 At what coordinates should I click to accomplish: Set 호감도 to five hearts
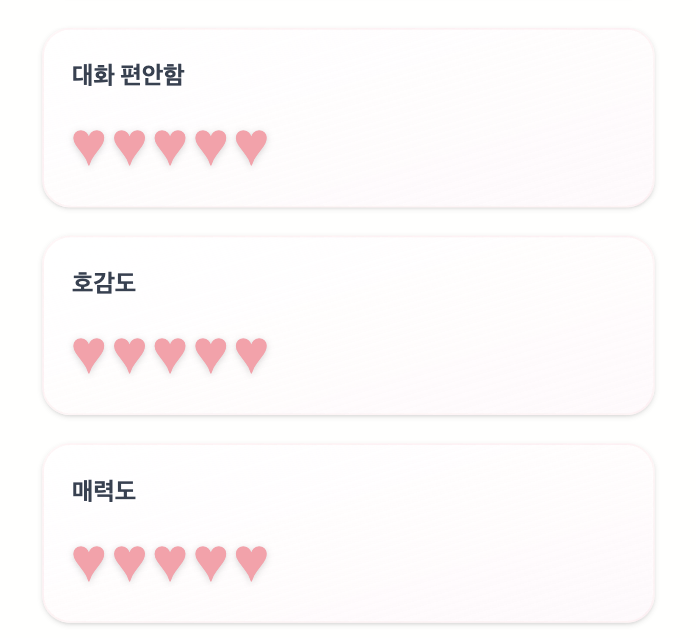tap(251, 354)
